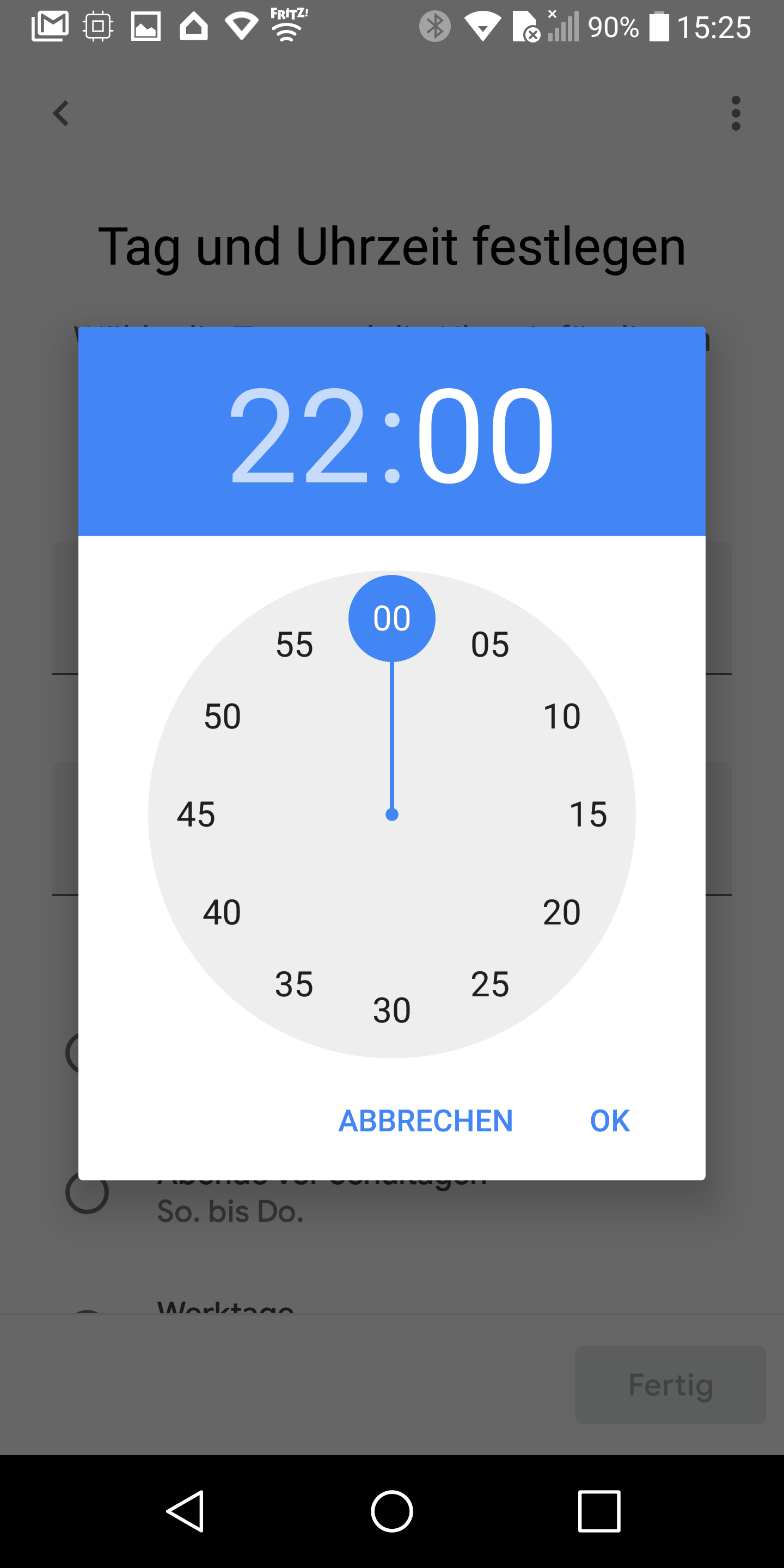This screenshot has height=1568, width=784.
Task: Pick 40 minutes on the clock face
Action: tap(222, 912)
